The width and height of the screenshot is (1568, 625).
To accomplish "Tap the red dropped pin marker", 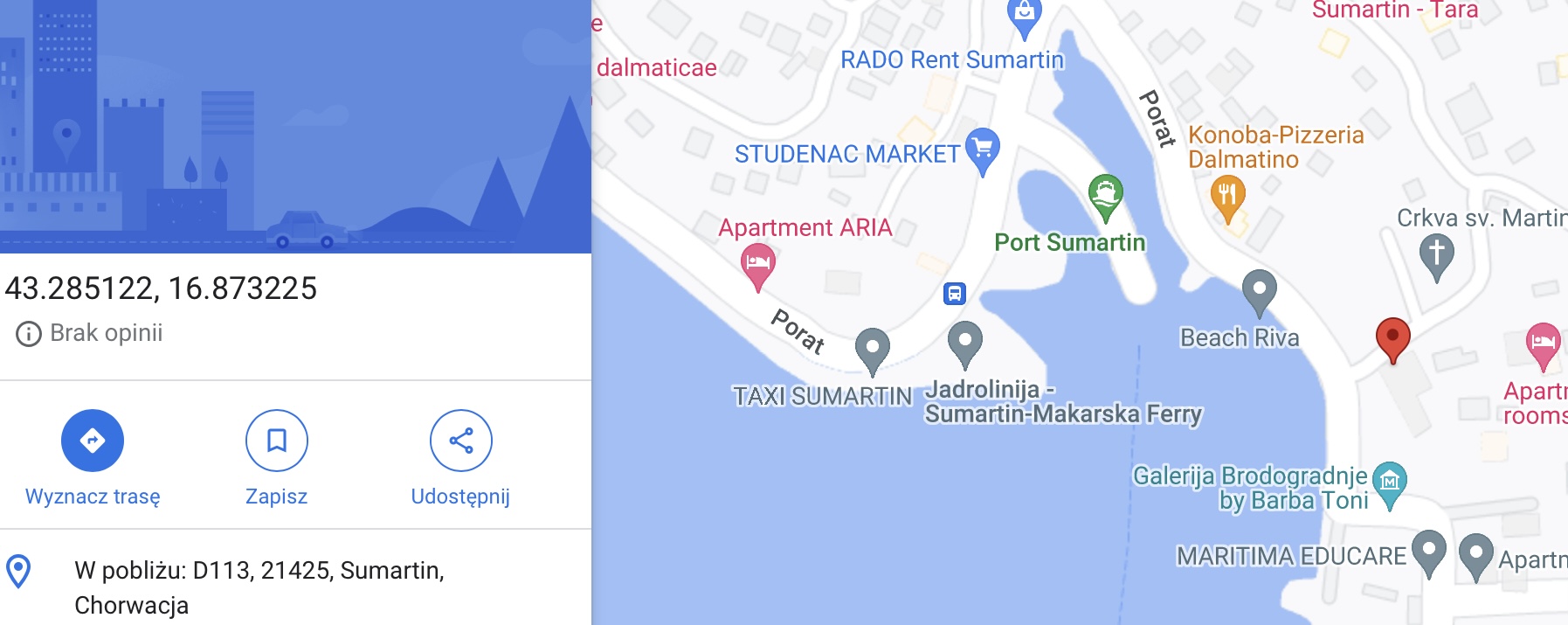I will coord(1392,337).
